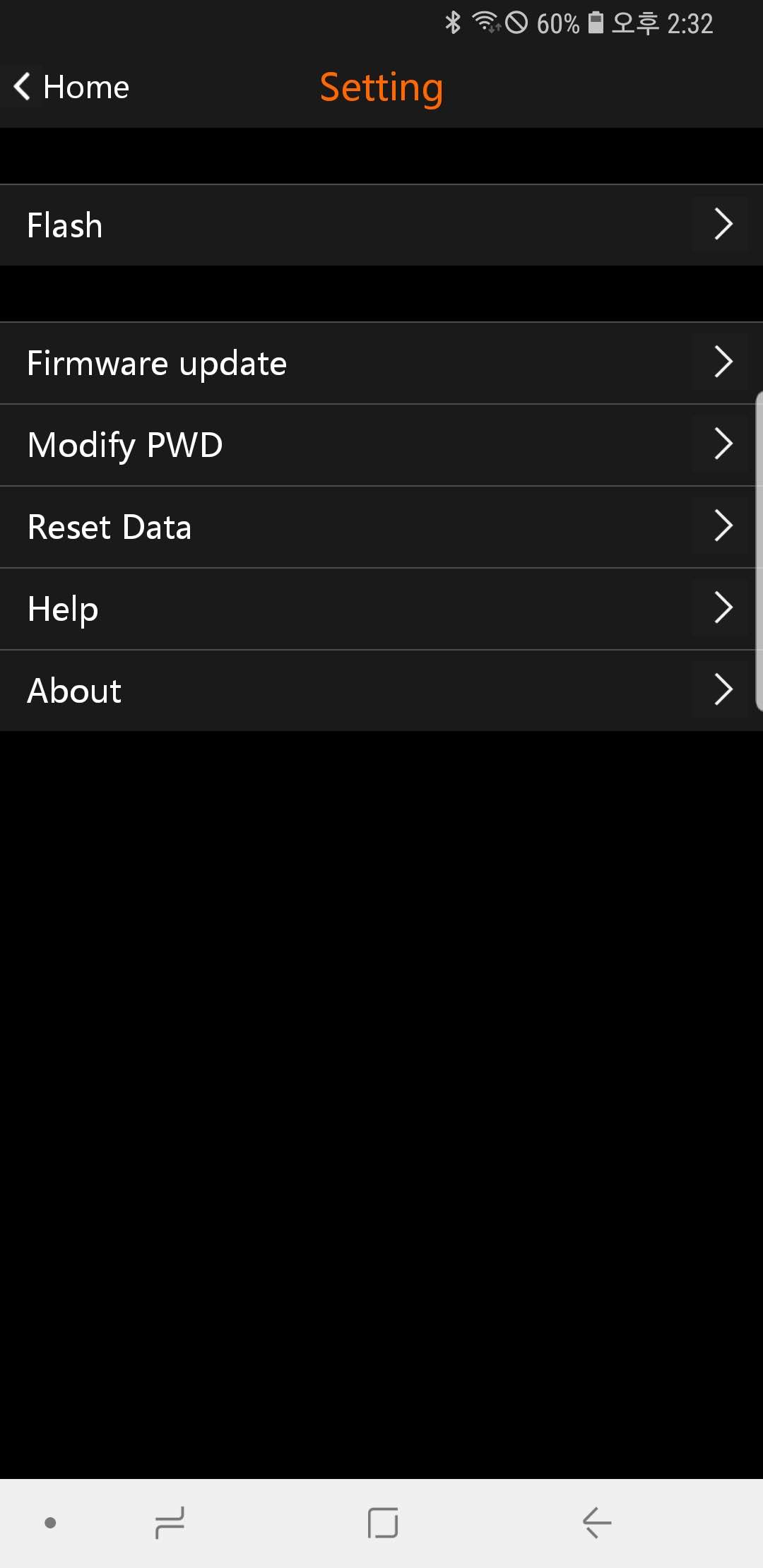View the About section
763x1568 pixels.
click(x=381, y=691)
